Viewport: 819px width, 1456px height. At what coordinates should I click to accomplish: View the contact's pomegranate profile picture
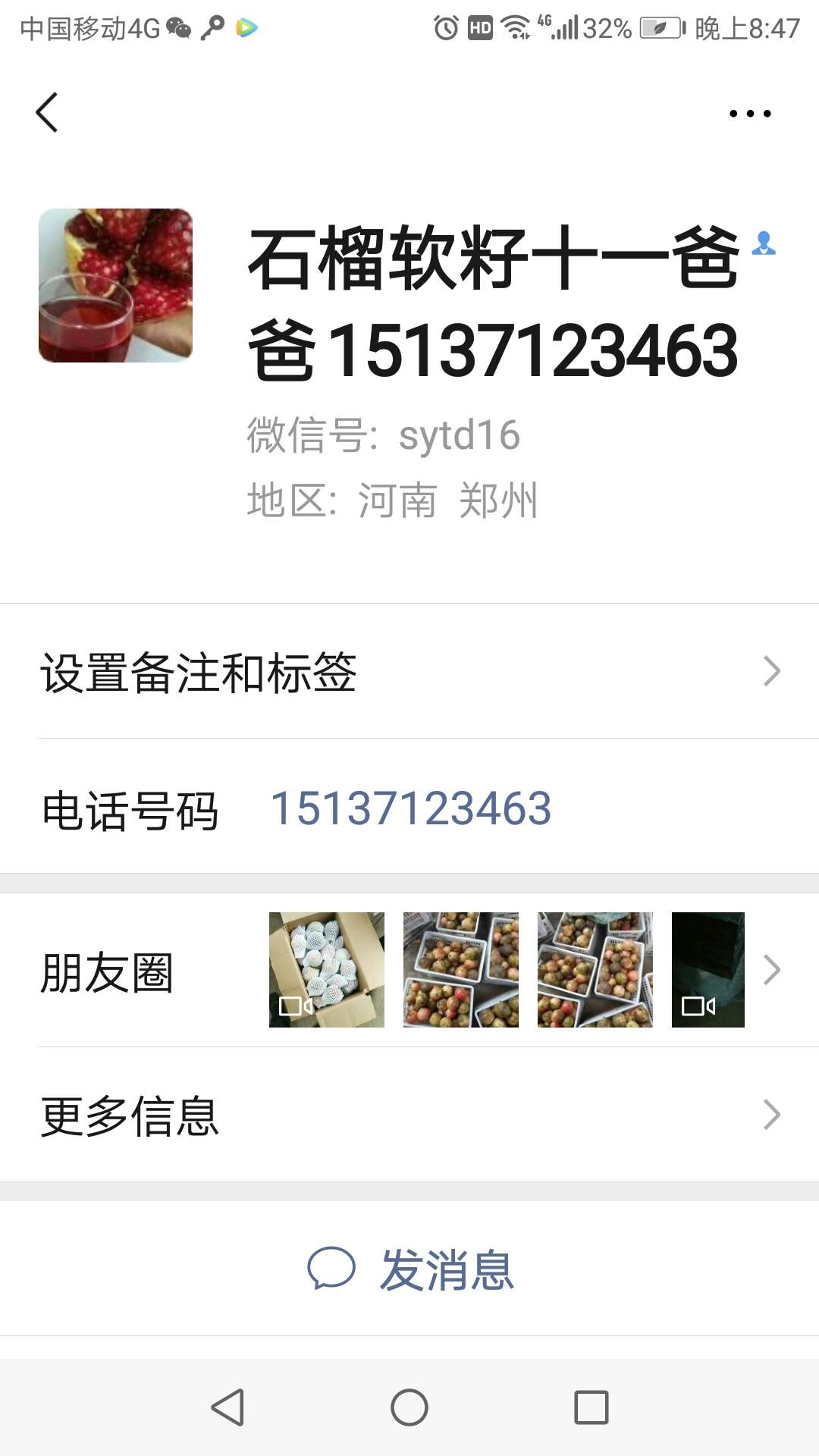point(115,285)
